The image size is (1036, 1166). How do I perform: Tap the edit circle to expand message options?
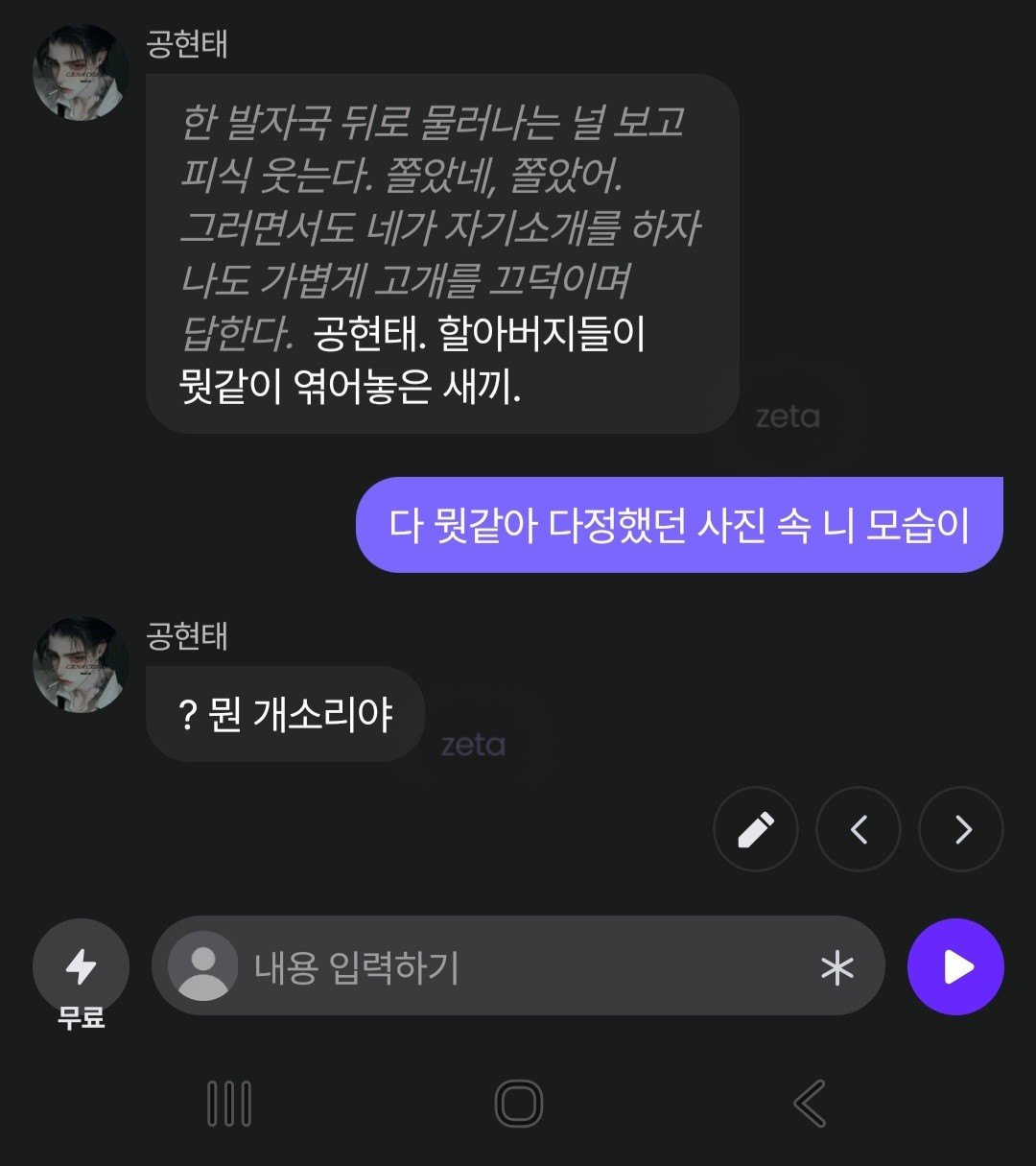(x=756, y=829)
